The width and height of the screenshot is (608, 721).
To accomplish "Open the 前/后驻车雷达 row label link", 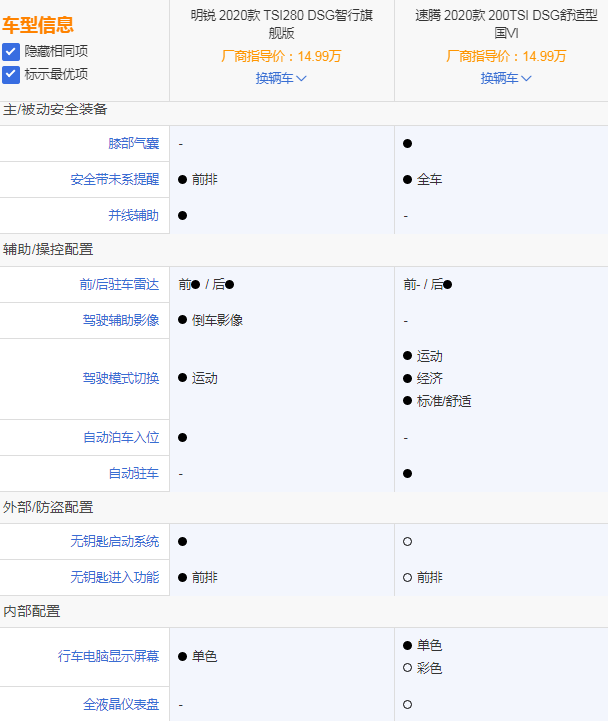I will tap(119, 284).
